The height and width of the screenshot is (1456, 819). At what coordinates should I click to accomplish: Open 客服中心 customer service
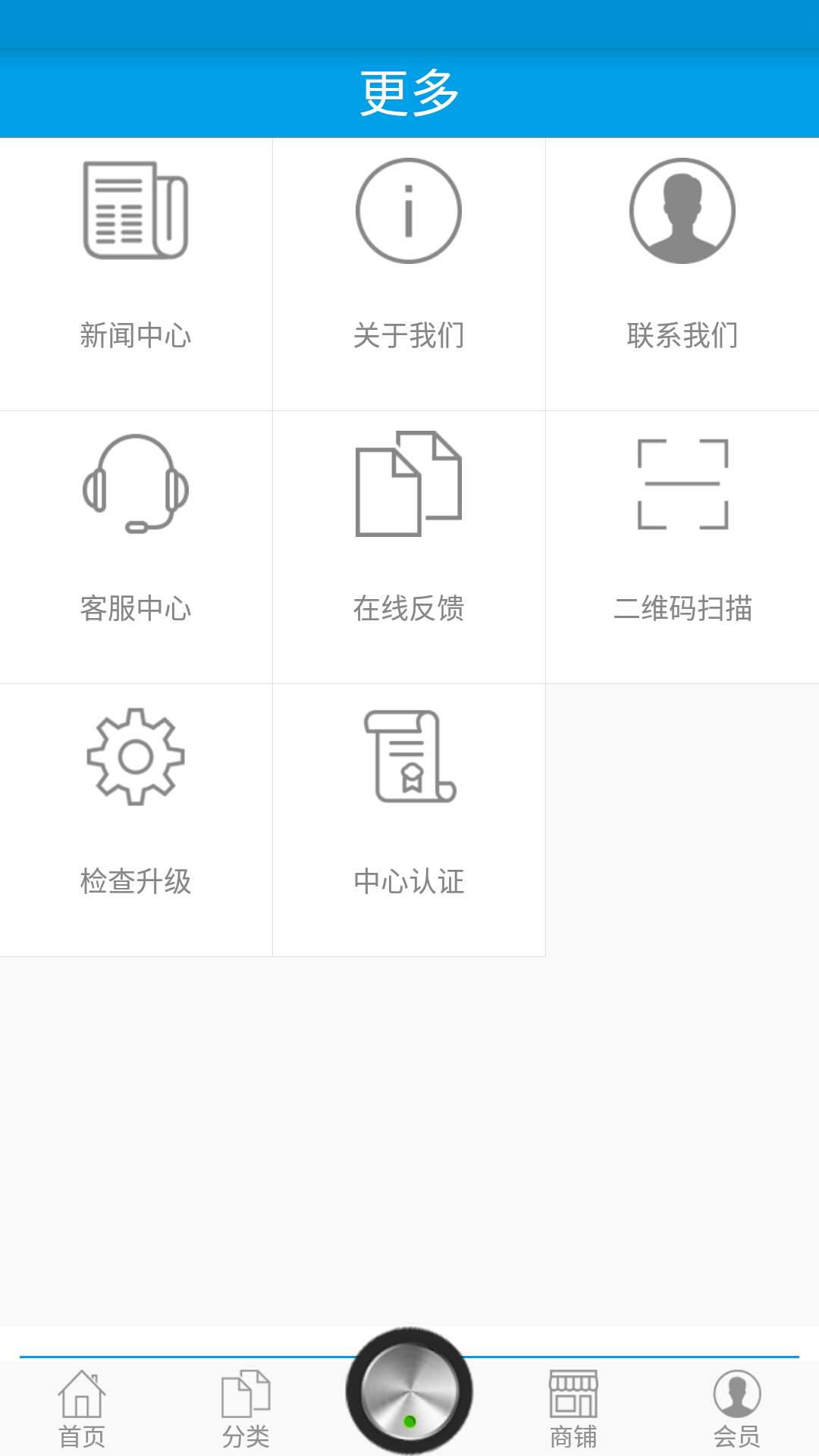pos(136,546)
